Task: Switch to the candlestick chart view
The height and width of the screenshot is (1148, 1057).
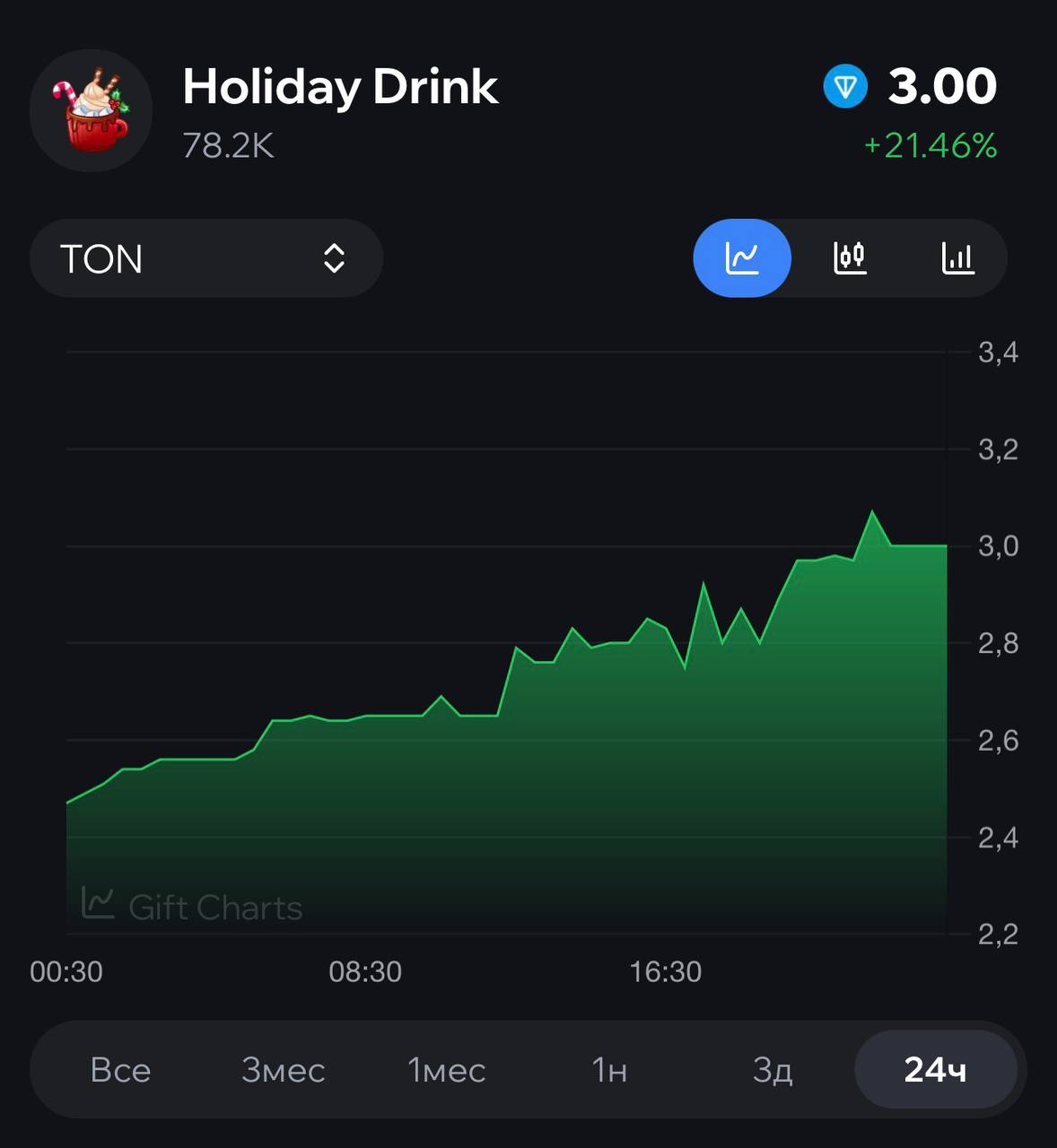Action: pyautogui.click(x=849, y=258)
